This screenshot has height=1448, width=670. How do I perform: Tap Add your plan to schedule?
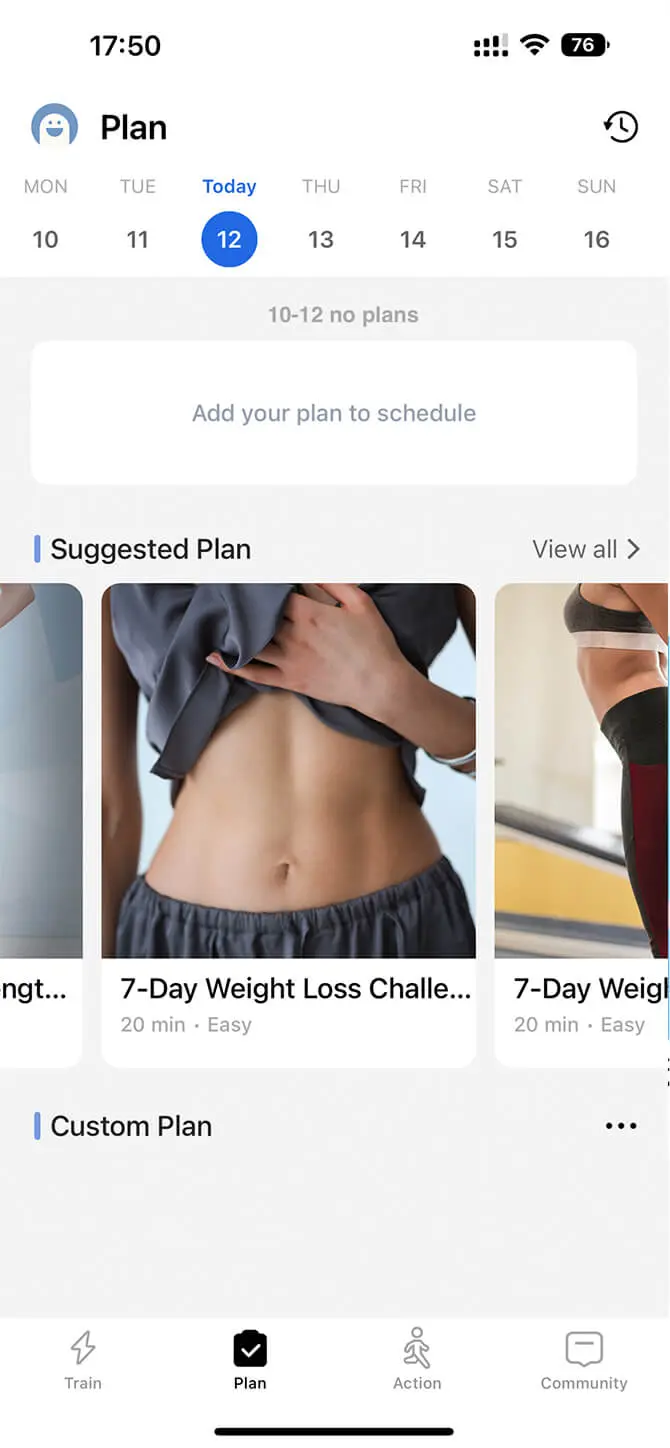click(334, 413)
